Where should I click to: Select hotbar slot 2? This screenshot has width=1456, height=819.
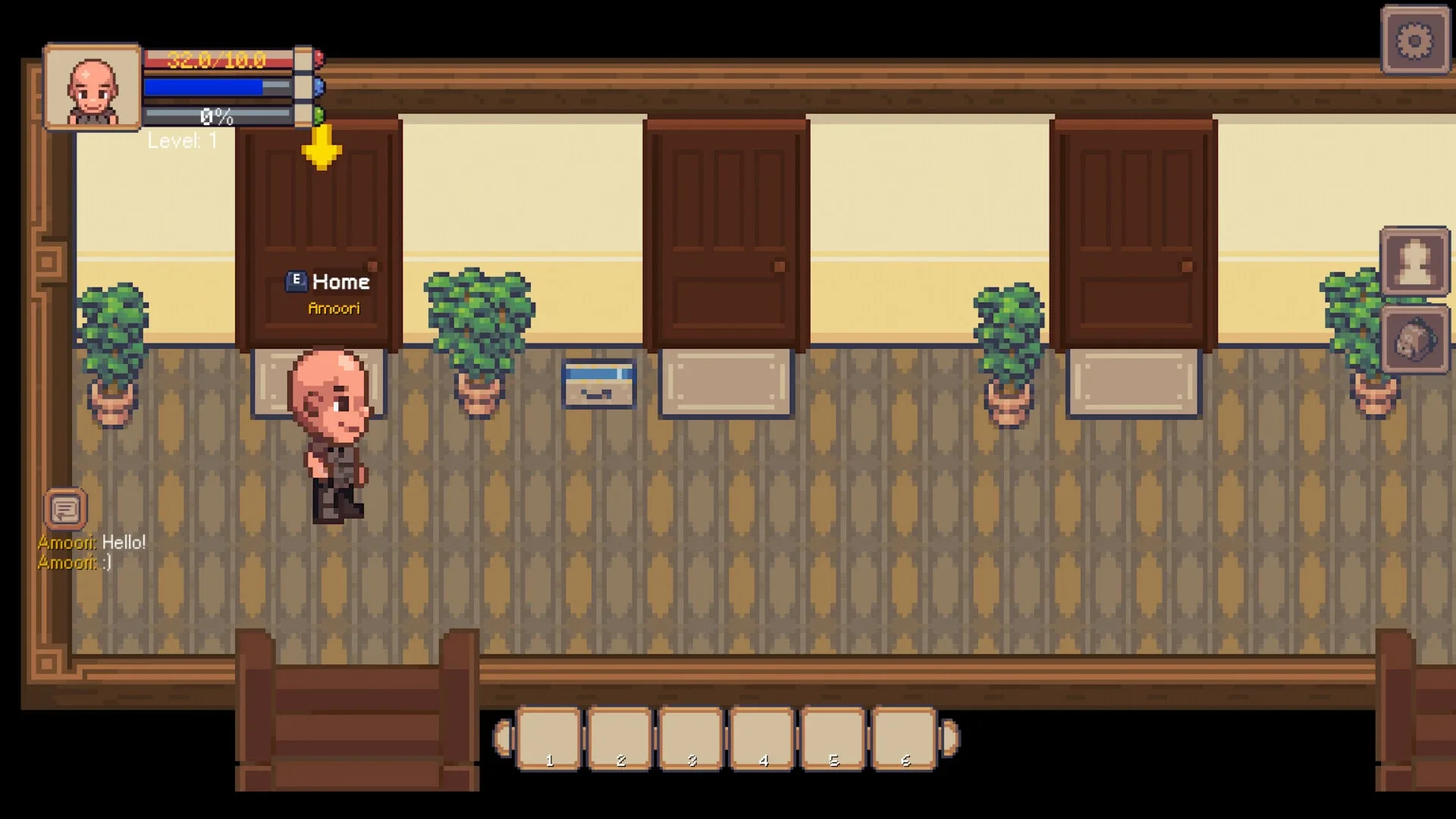(620, 739)
